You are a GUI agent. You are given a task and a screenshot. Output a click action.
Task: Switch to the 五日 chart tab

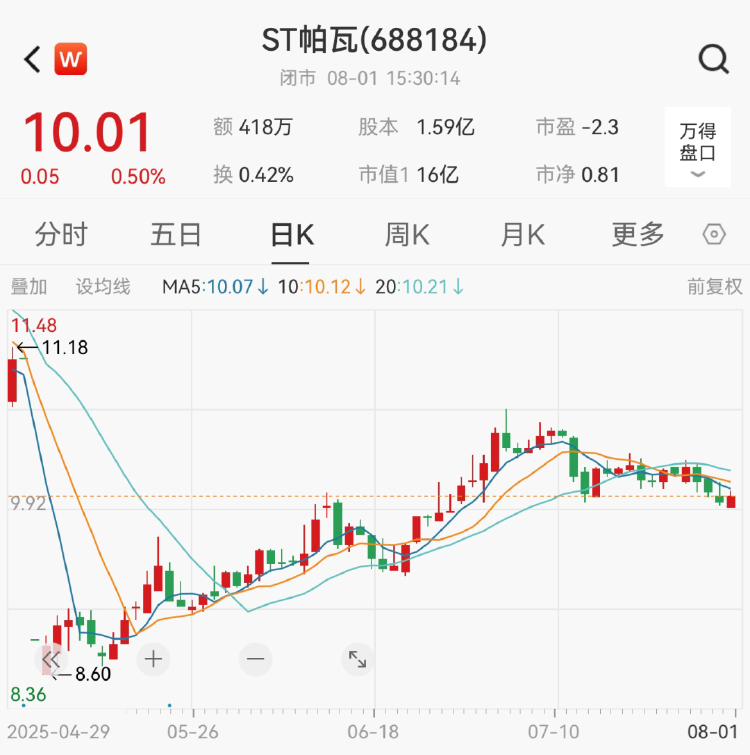click(176, 235)
